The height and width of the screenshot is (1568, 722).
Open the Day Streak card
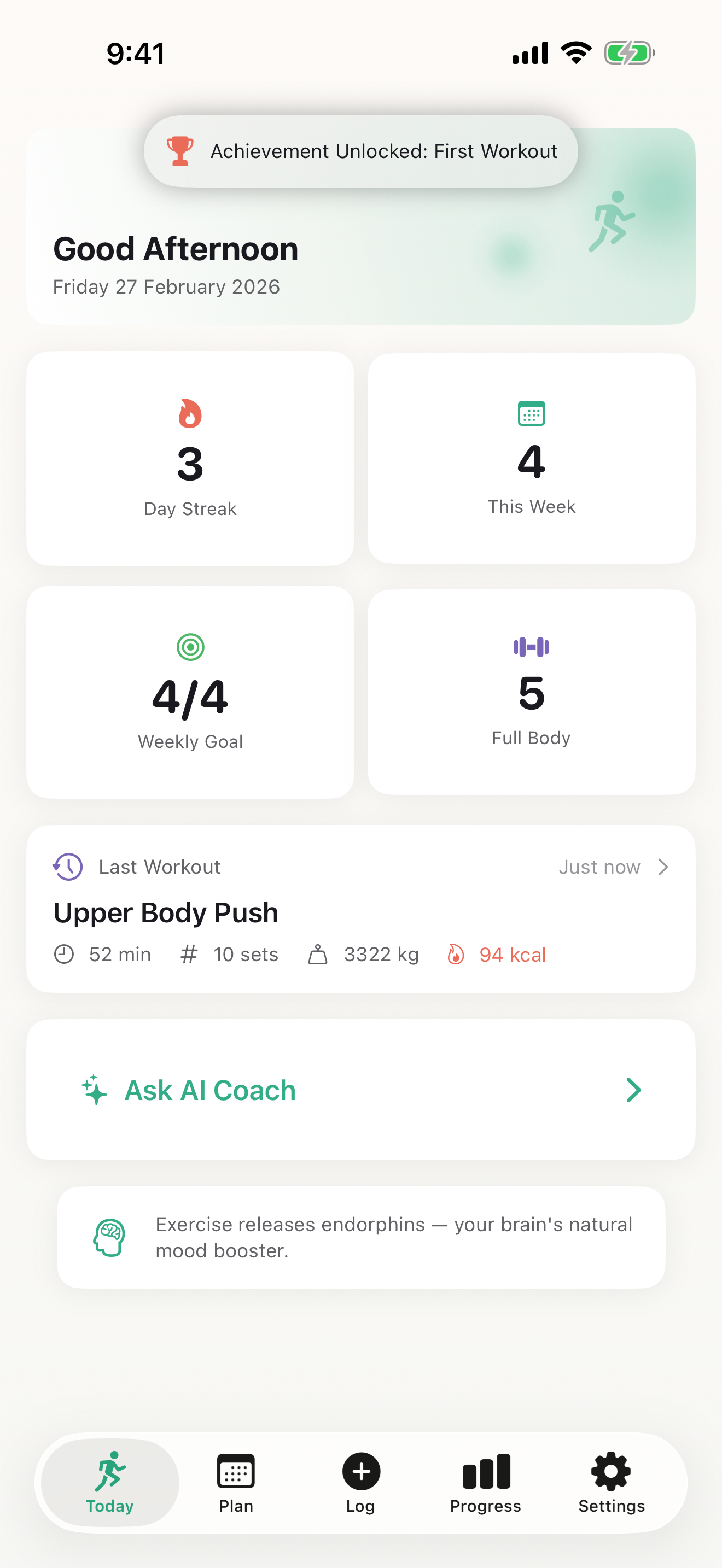(x=190, y=458)
